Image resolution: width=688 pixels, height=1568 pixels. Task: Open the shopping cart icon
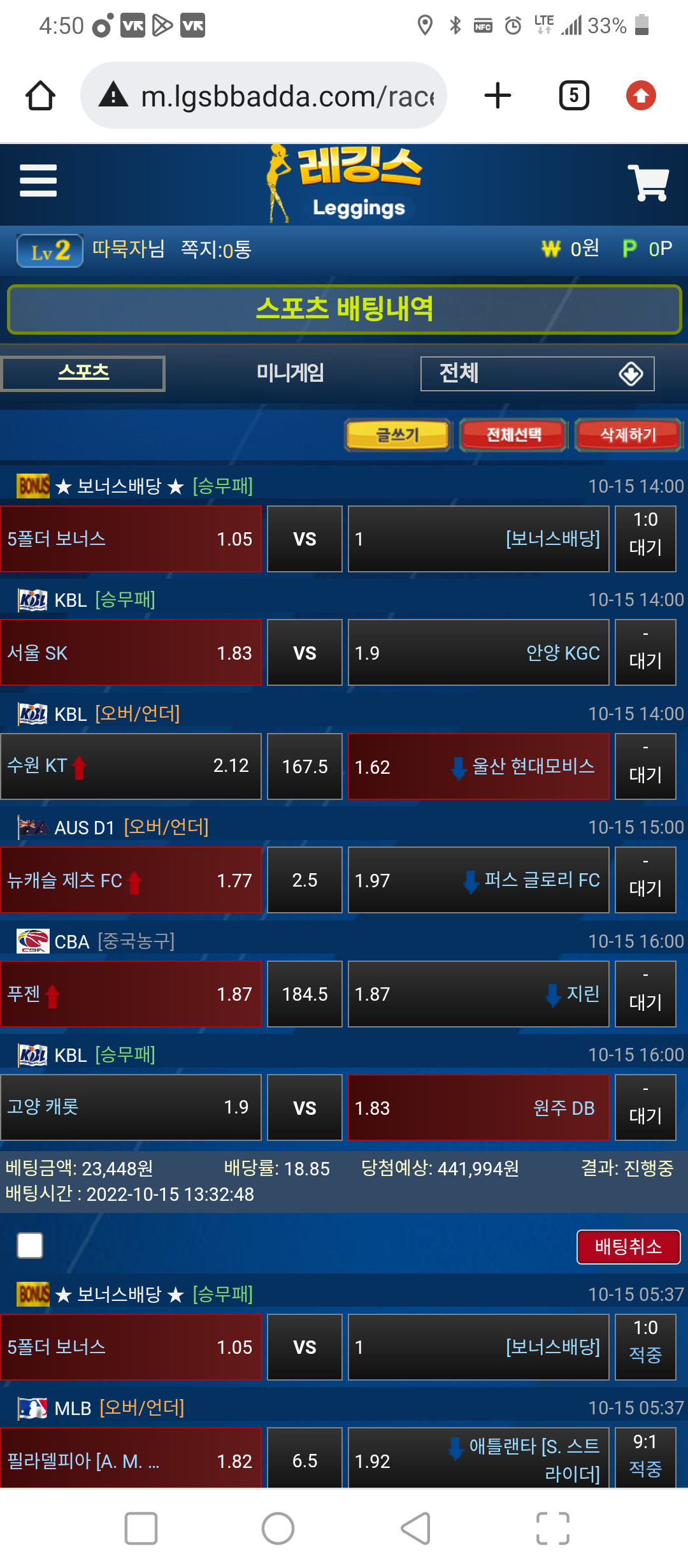[648, 183]
